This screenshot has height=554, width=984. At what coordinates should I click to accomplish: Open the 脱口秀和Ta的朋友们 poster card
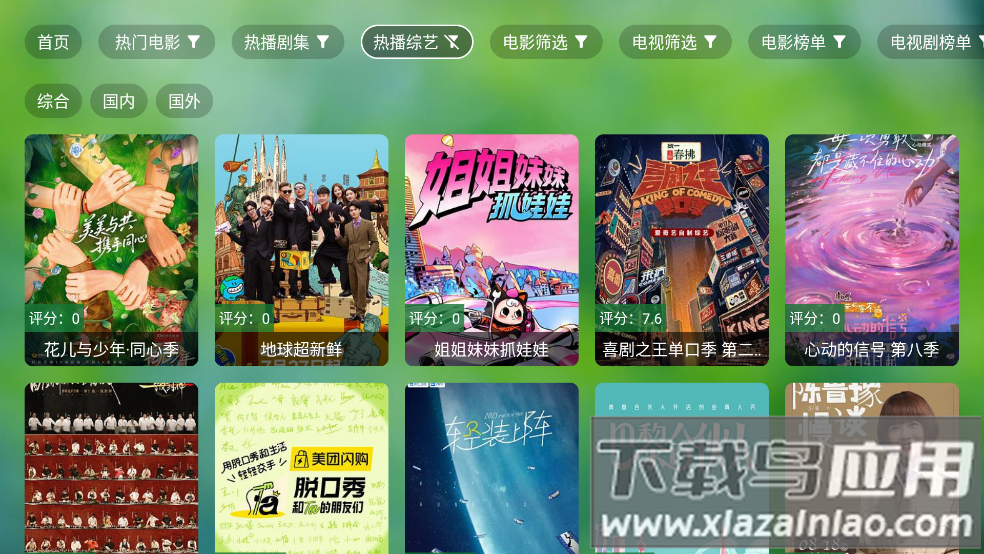[x=301, y=468]
